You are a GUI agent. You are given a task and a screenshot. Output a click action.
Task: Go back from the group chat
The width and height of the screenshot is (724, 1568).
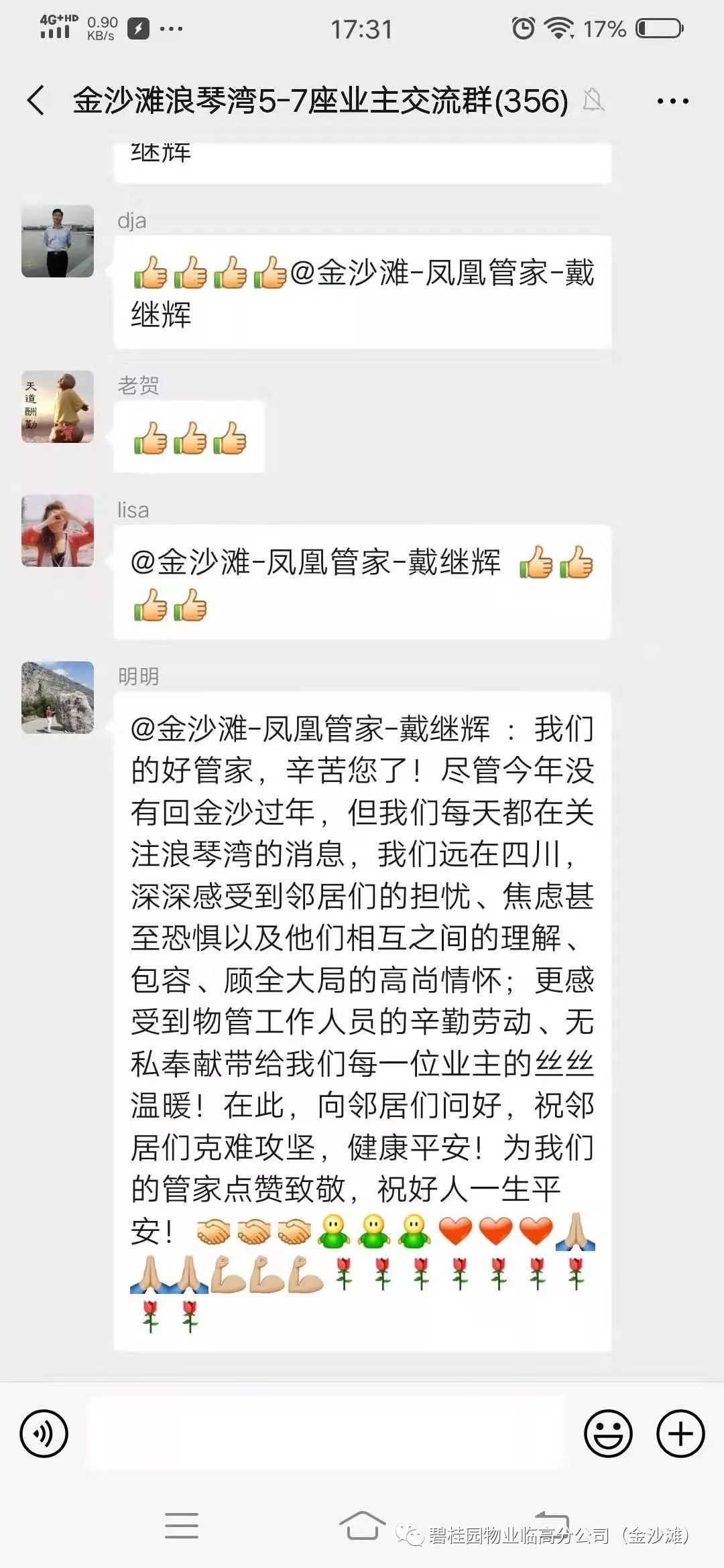[x=36, y=101]
